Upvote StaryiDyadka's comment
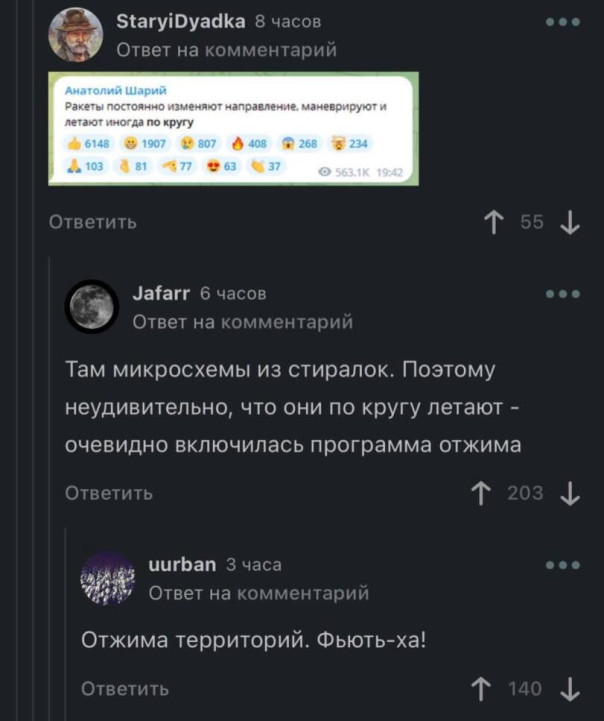The width and height of the screenshot is (604, 721). [x=493, y=222]
